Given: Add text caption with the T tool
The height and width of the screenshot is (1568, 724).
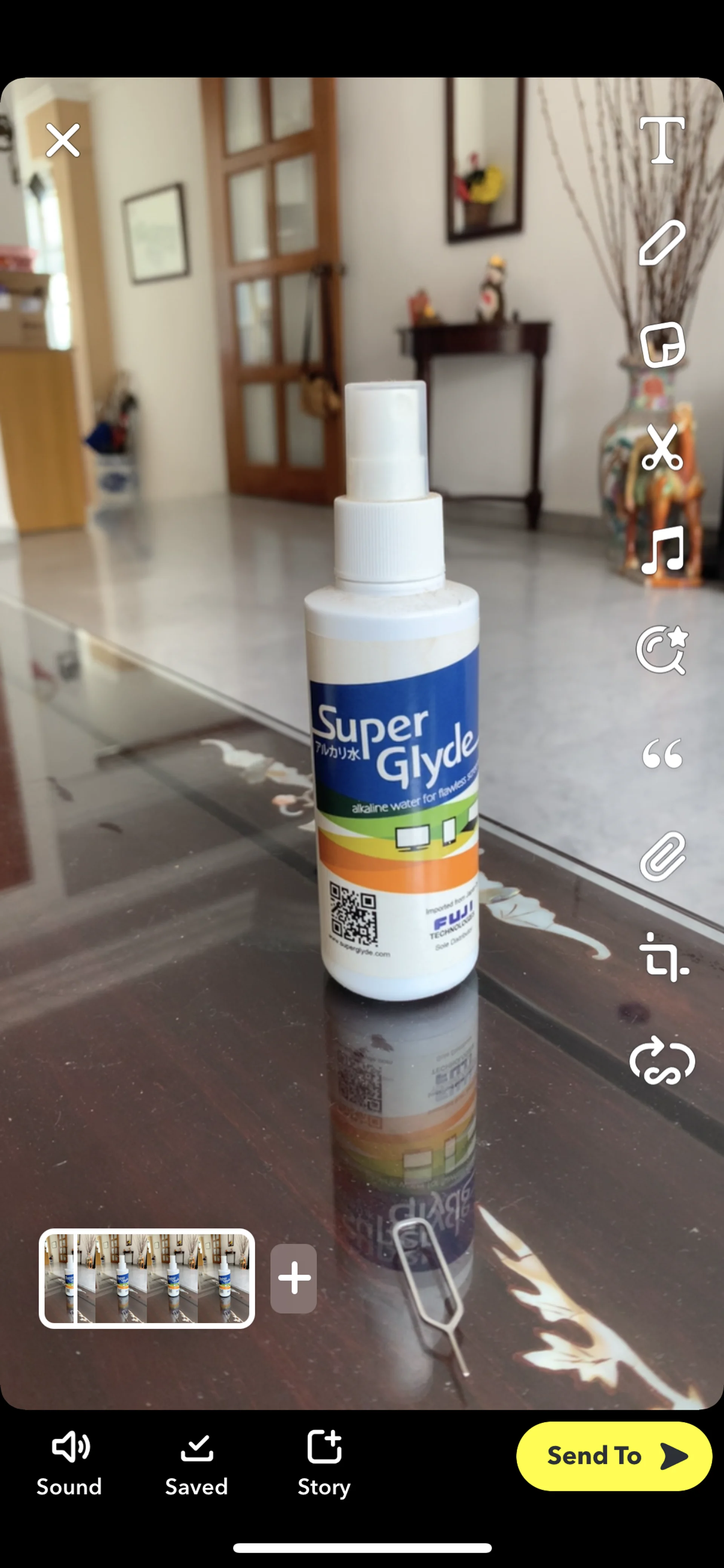Looking at the screenshot, I should 662,141.
